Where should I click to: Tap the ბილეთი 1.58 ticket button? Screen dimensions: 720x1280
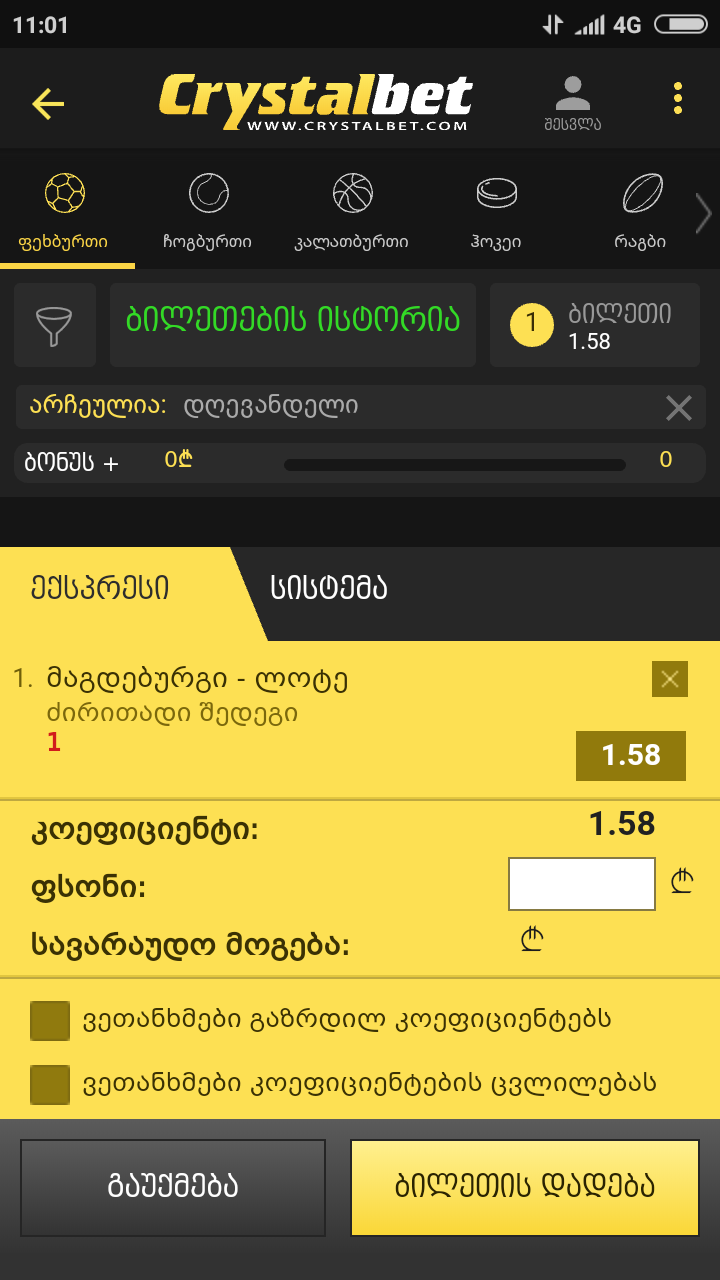click(x=595, y=325)
